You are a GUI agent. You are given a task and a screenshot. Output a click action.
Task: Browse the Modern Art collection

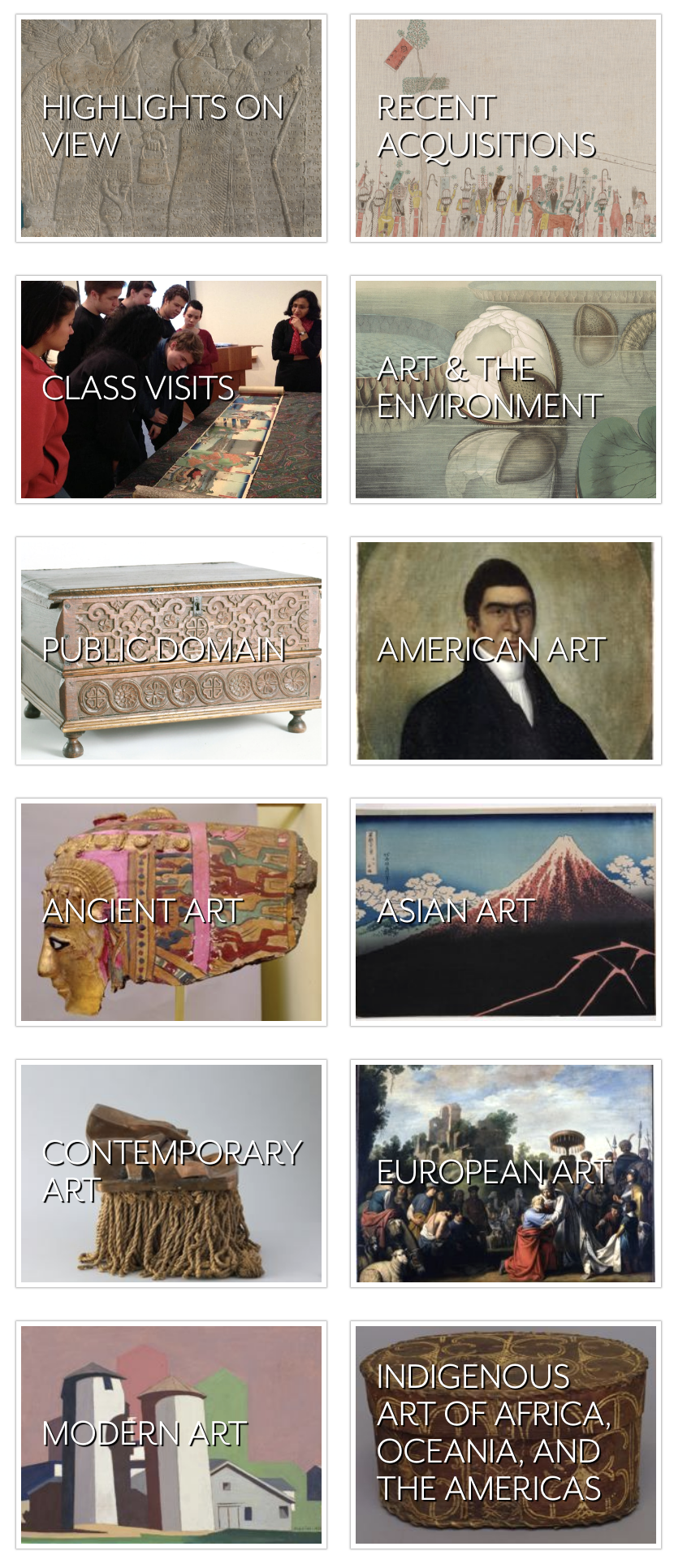171,1435
